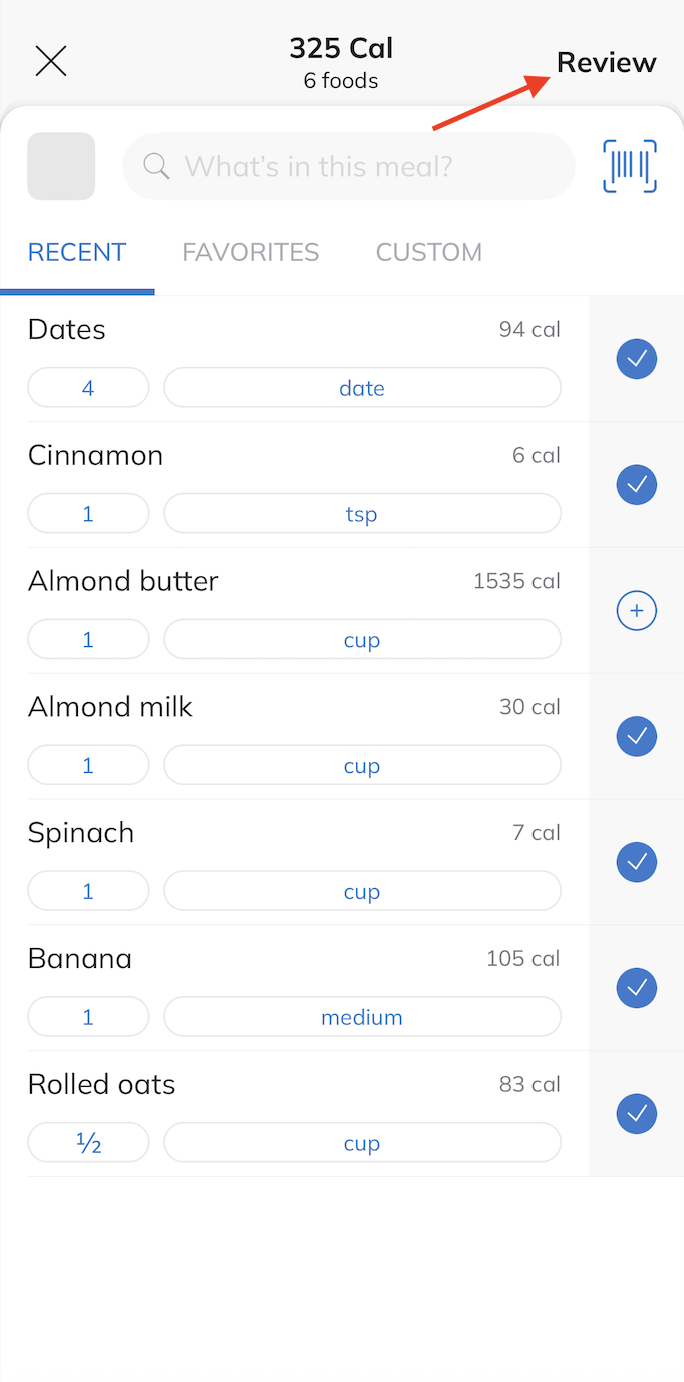Uncheck Dates from the meal
The width and height of the screenshot is (684, 1382).
point(636,359)
